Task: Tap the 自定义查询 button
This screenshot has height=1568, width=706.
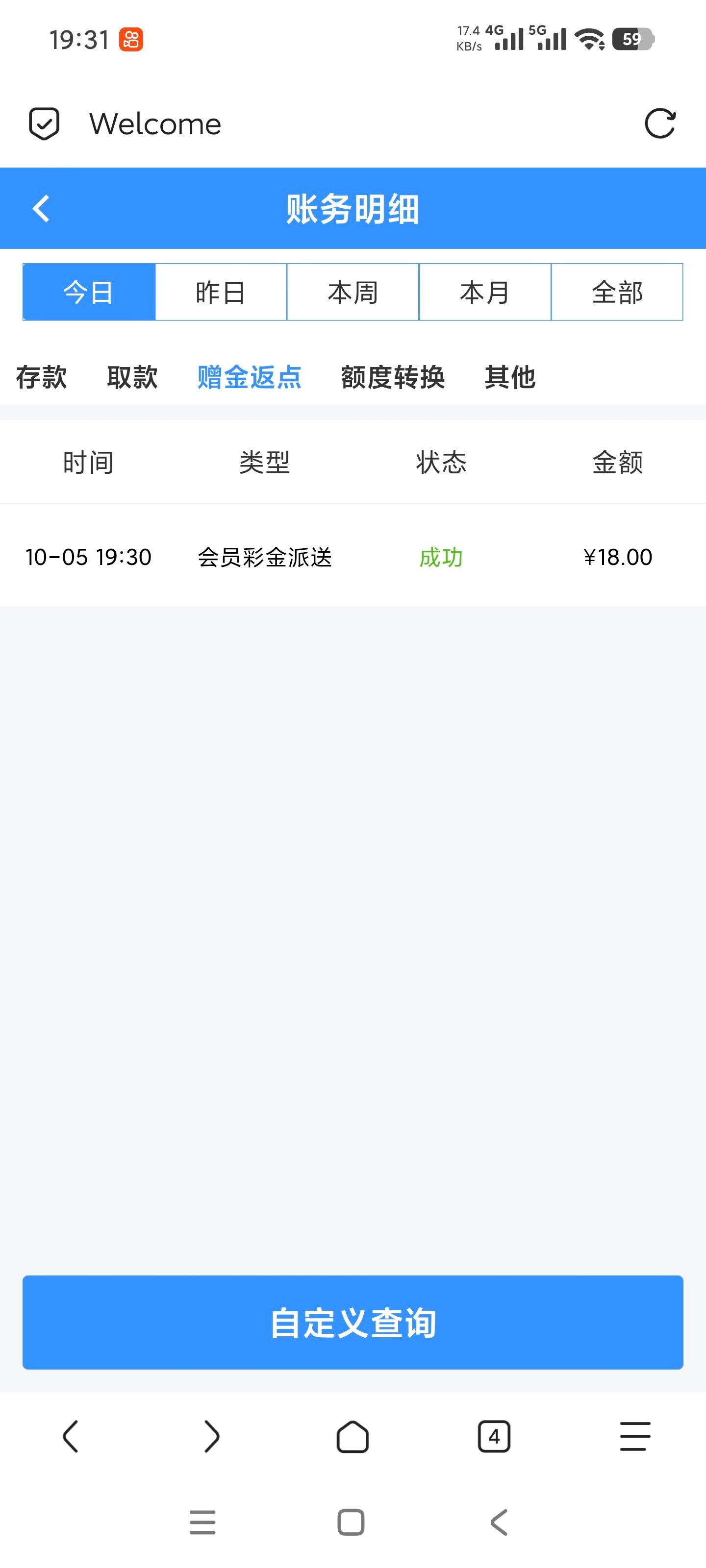Action: tap(353, 1322)
